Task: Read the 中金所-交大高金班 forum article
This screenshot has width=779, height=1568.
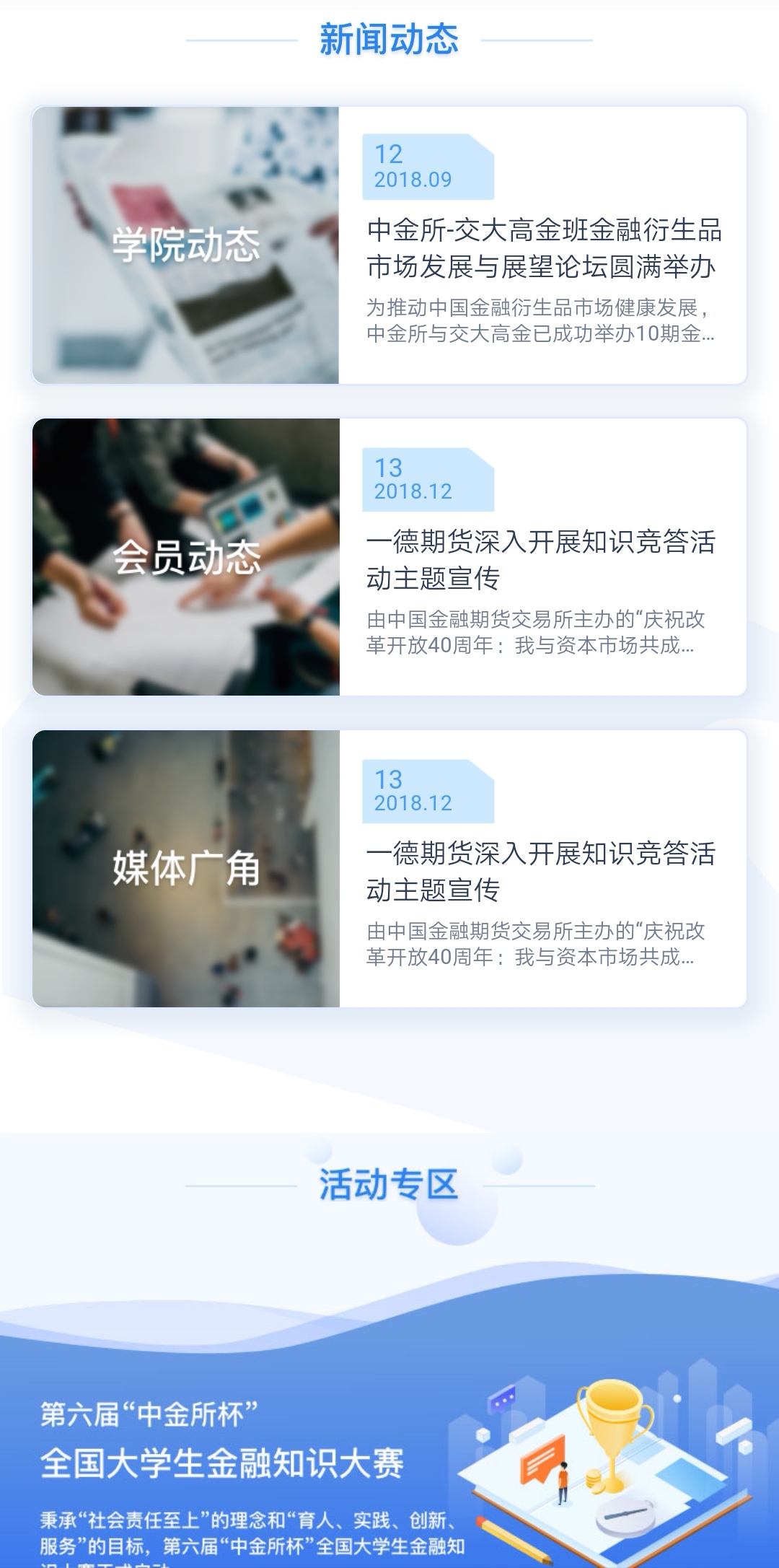Action: 542,249
